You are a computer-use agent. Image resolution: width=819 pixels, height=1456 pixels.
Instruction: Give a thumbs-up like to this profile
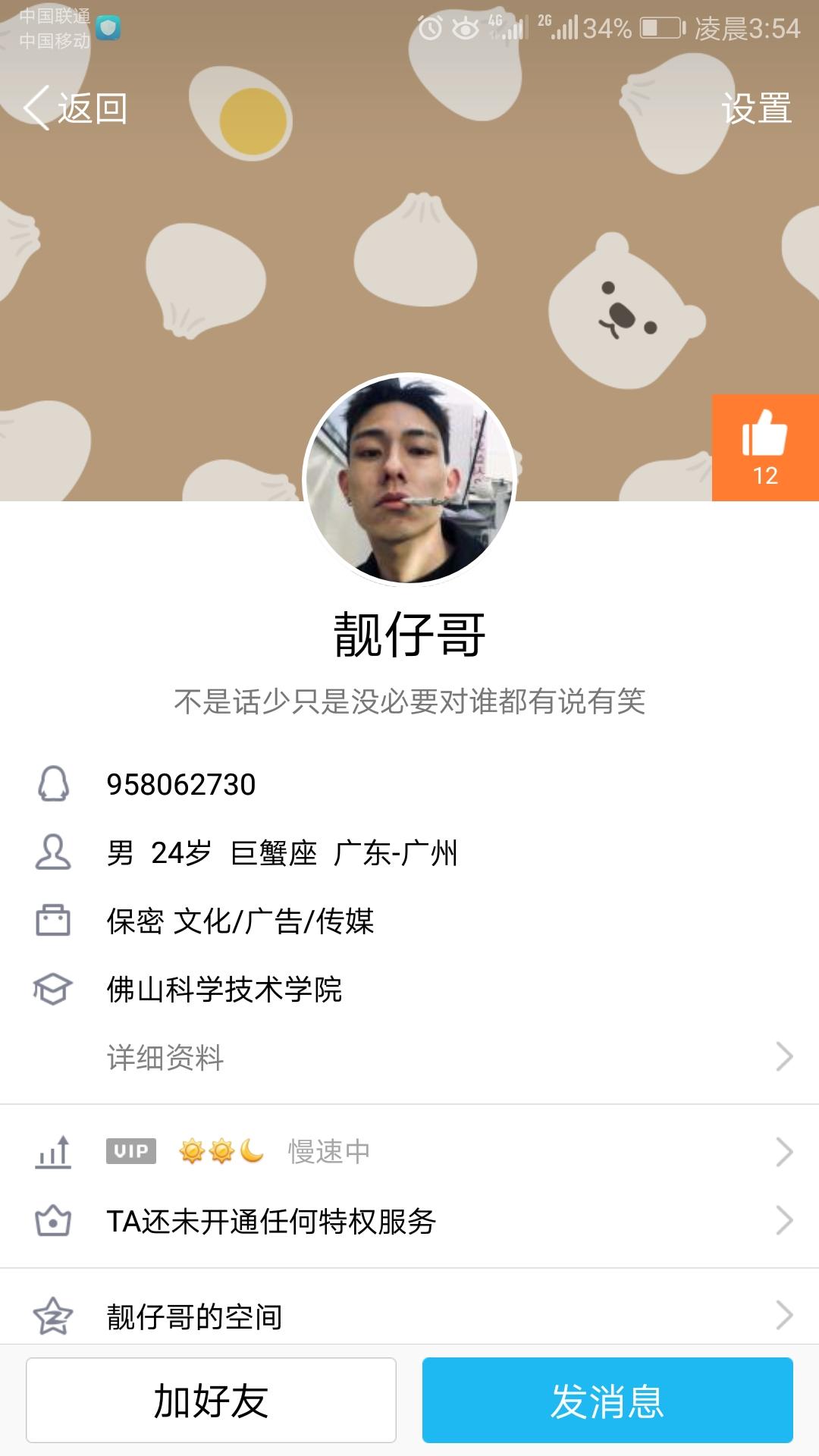click(x=764, y=447)
